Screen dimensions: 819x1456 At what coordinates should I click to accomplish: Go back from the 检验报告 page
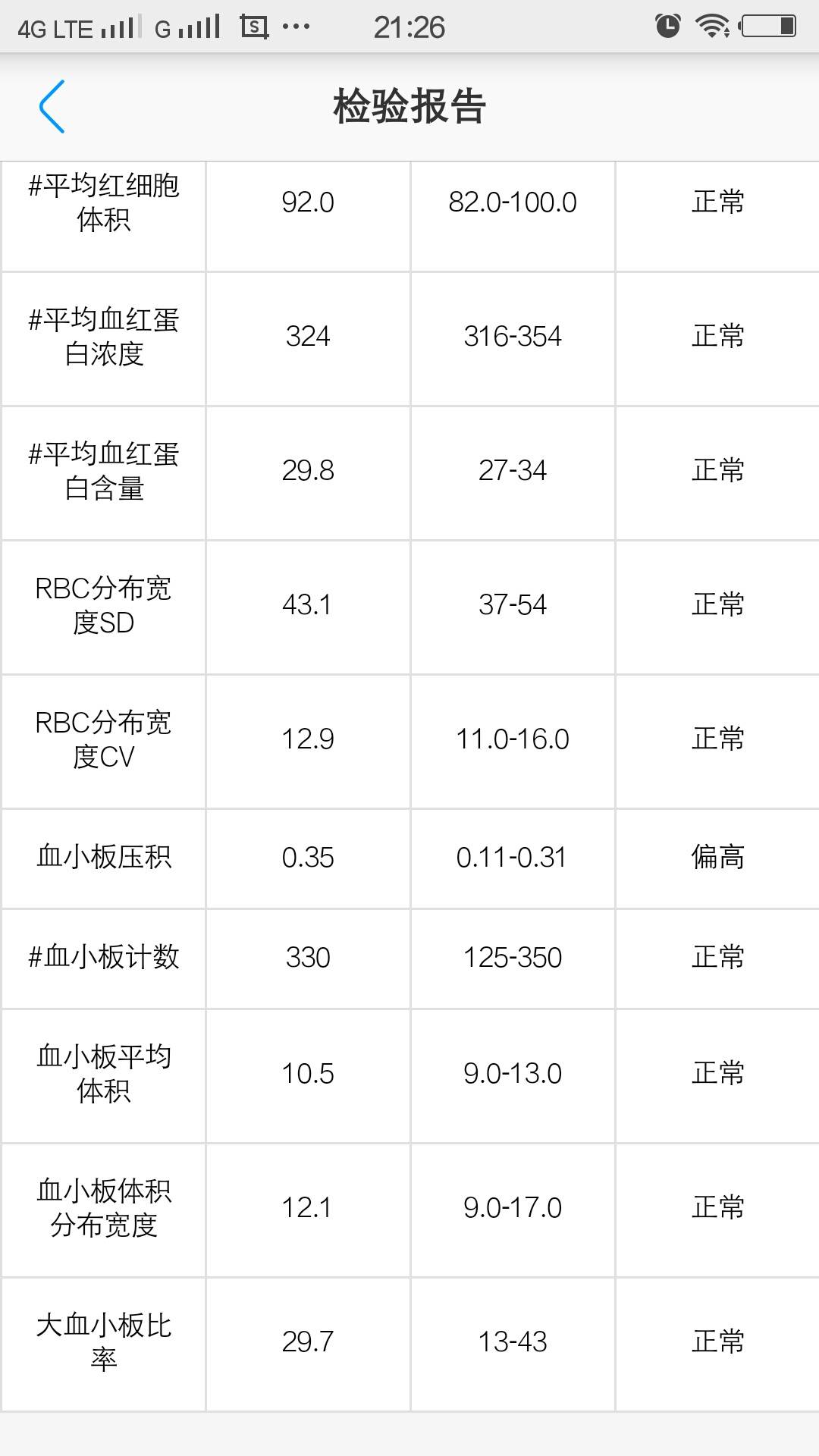(52, 107)
